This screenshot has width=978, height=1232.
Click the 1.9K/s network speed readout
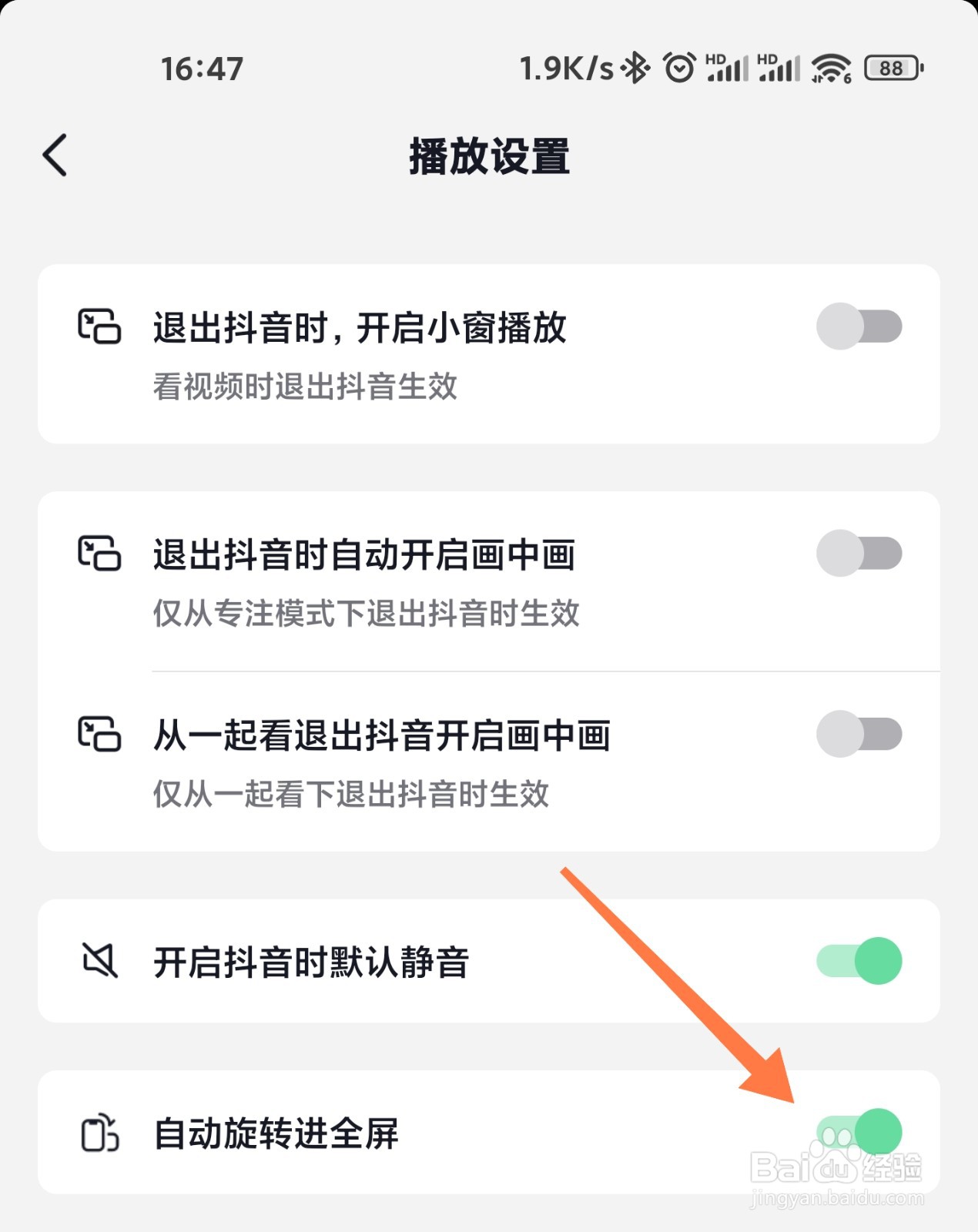(x=567, y=69)
